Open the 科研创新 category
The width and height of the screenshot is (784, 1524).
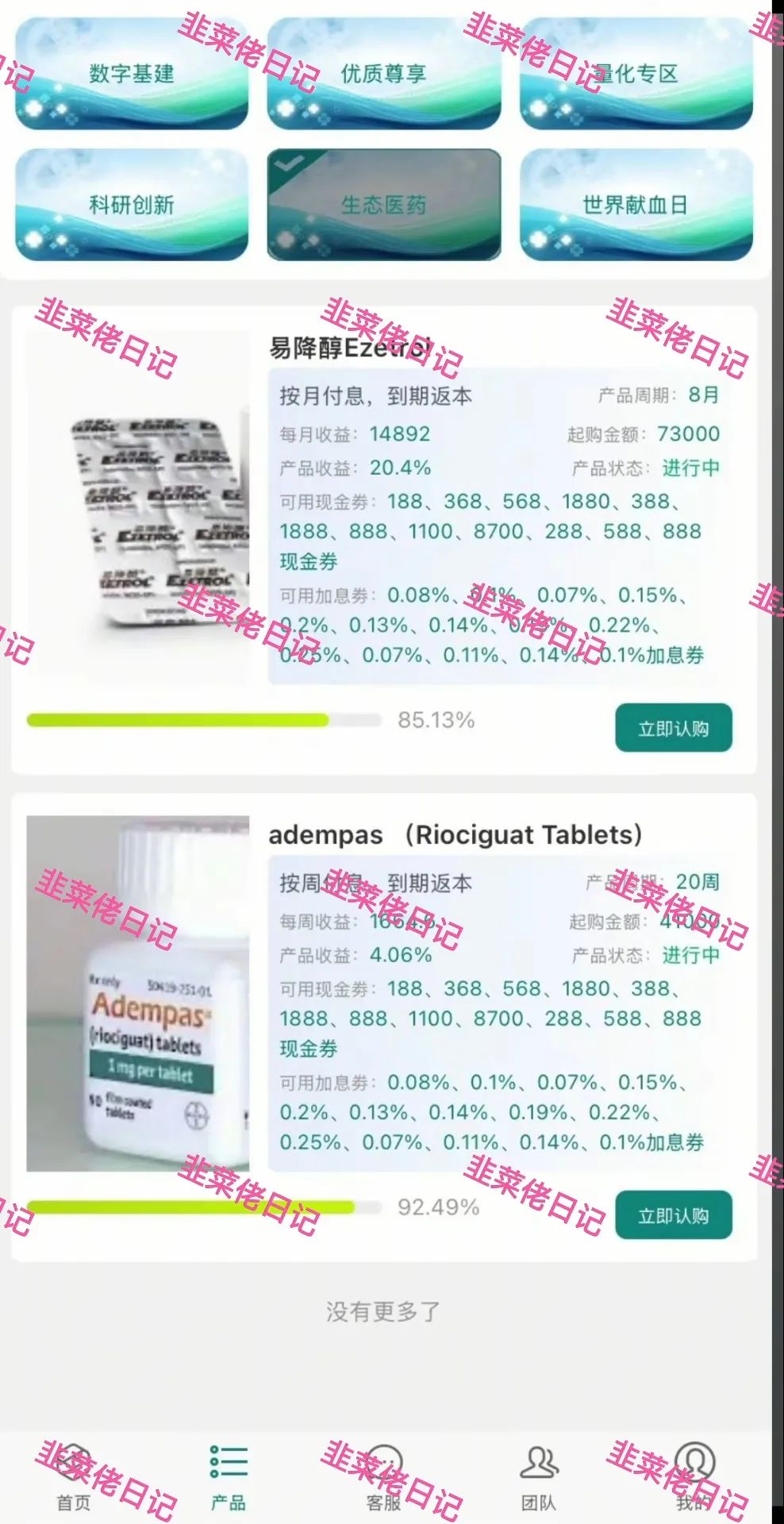(133, 204)
